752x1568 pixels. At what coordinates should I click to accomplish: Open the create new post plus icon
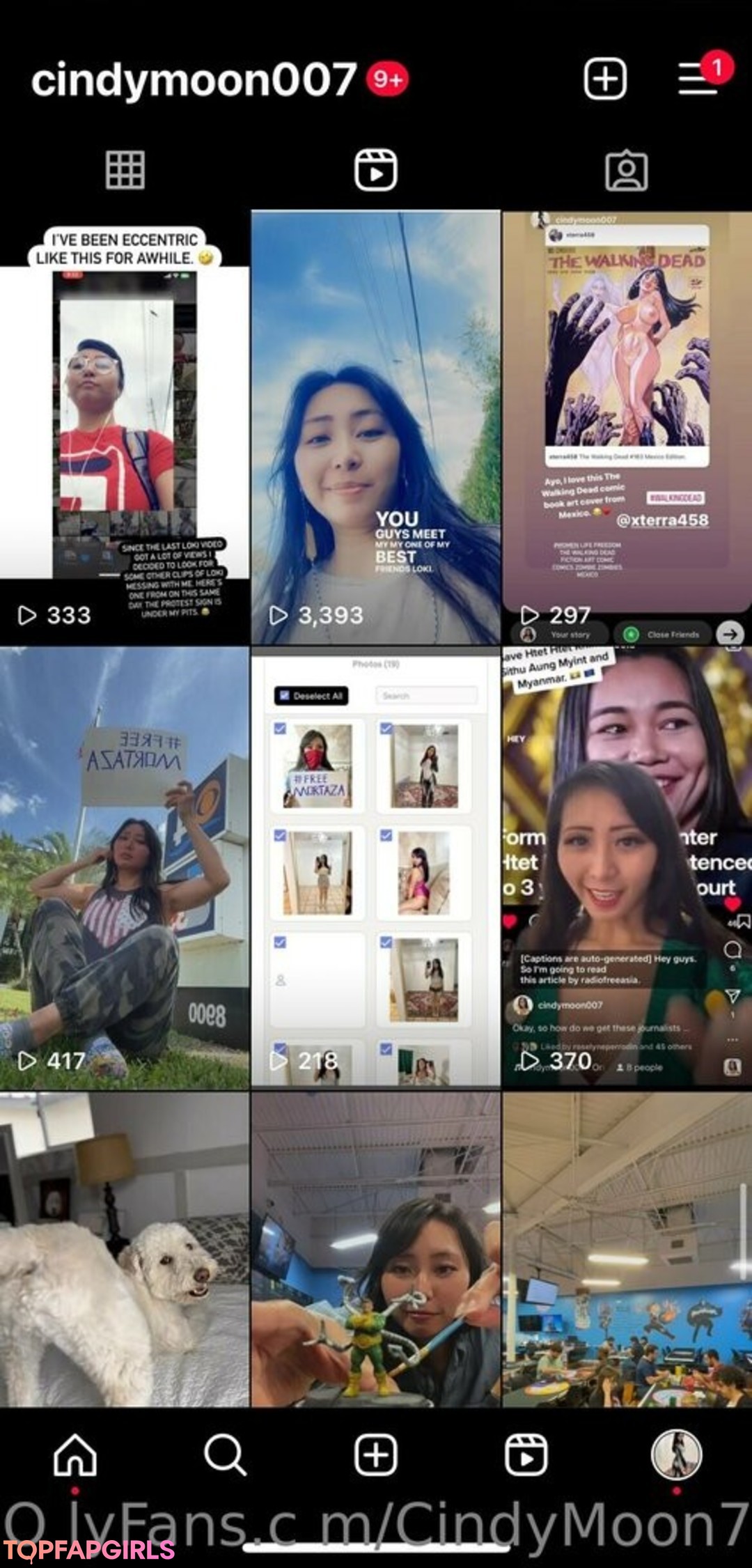[x=604, y=79]
